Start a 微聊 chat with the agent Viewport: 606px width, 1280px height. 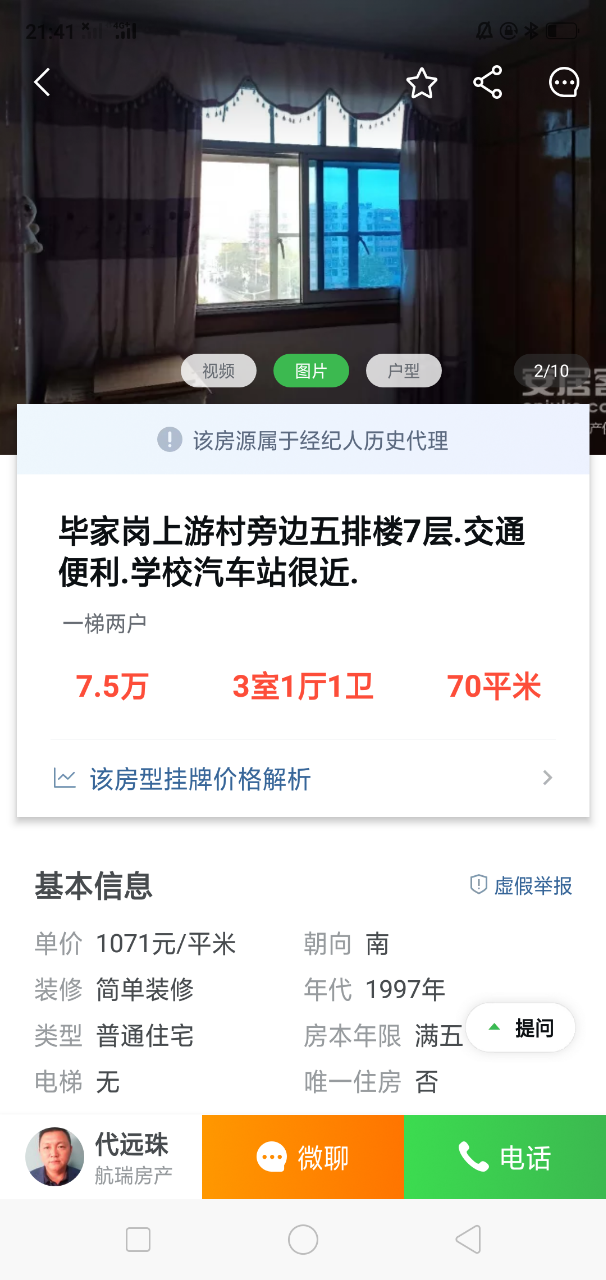[x=303, y=1157]
